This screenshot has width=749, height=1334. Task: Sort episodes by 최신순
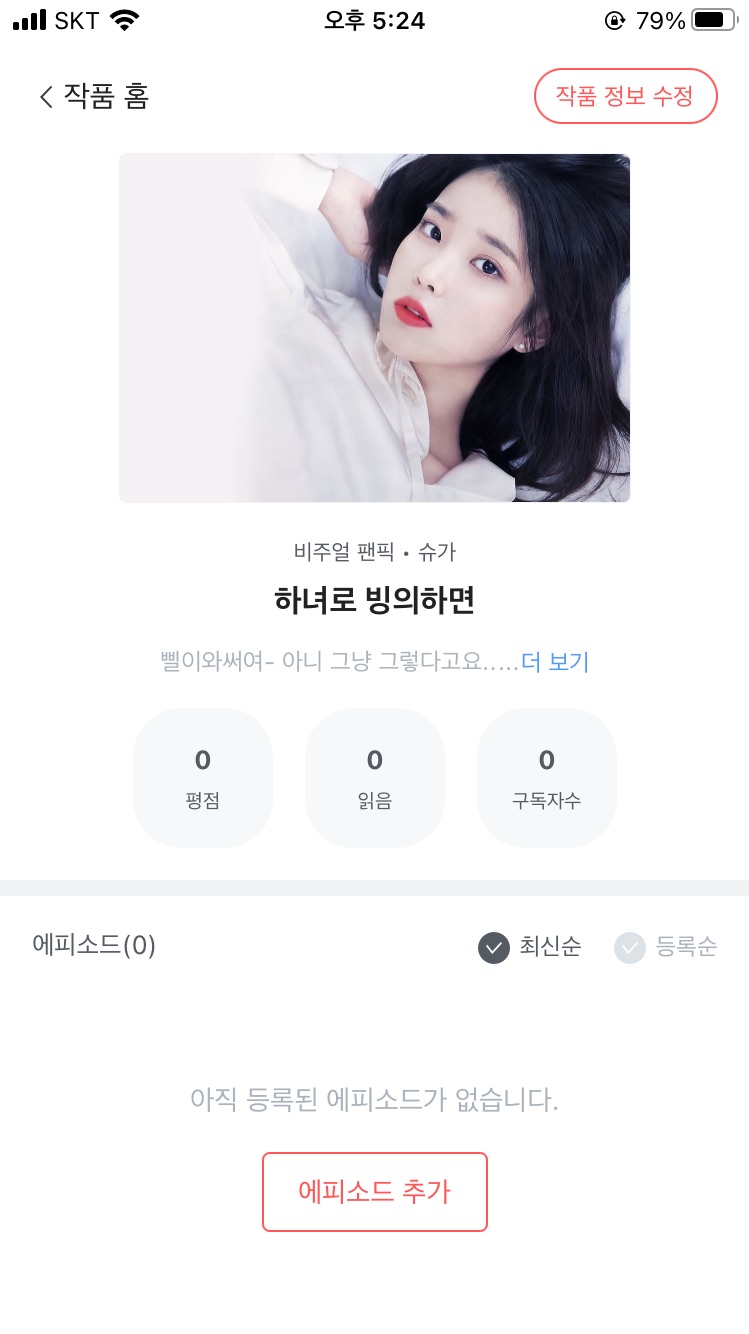[x=530, y=946]
